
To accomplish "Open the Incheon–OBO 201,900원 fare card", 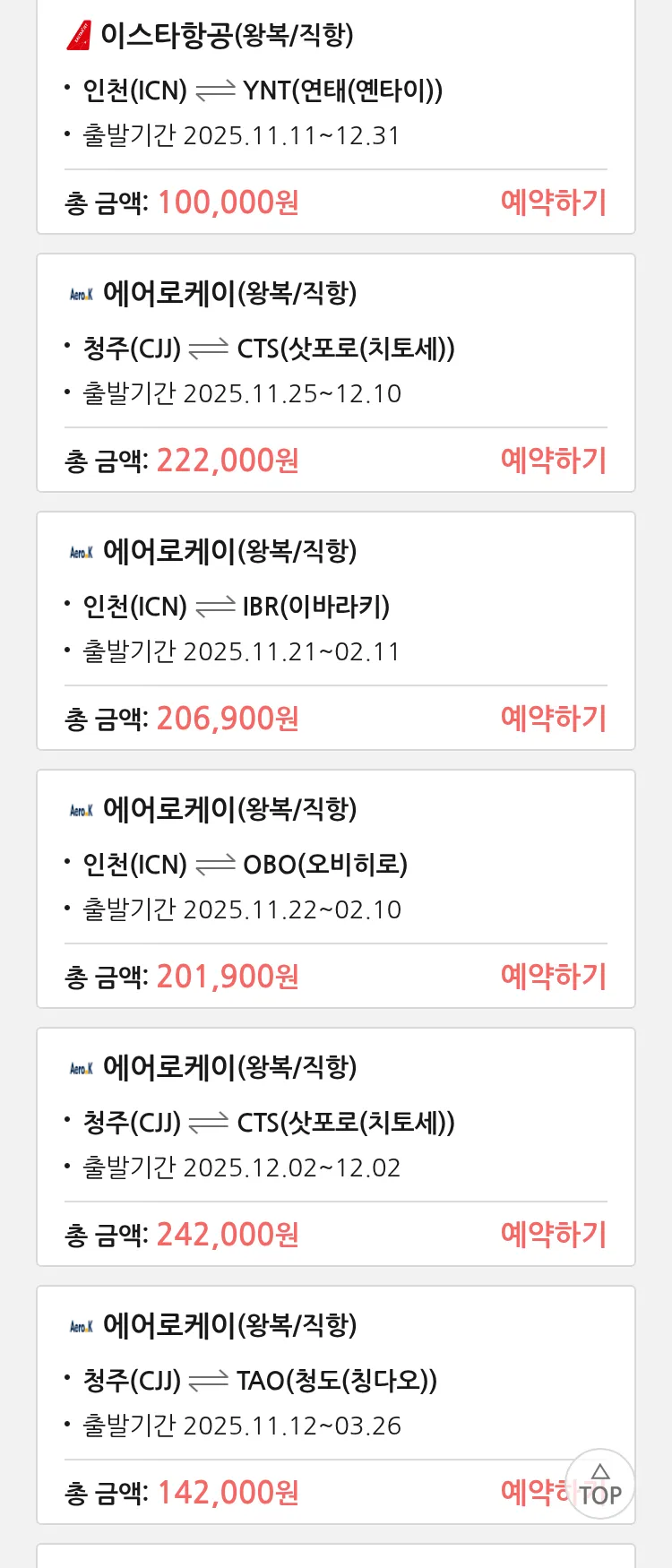I will (x=335, y=865).
